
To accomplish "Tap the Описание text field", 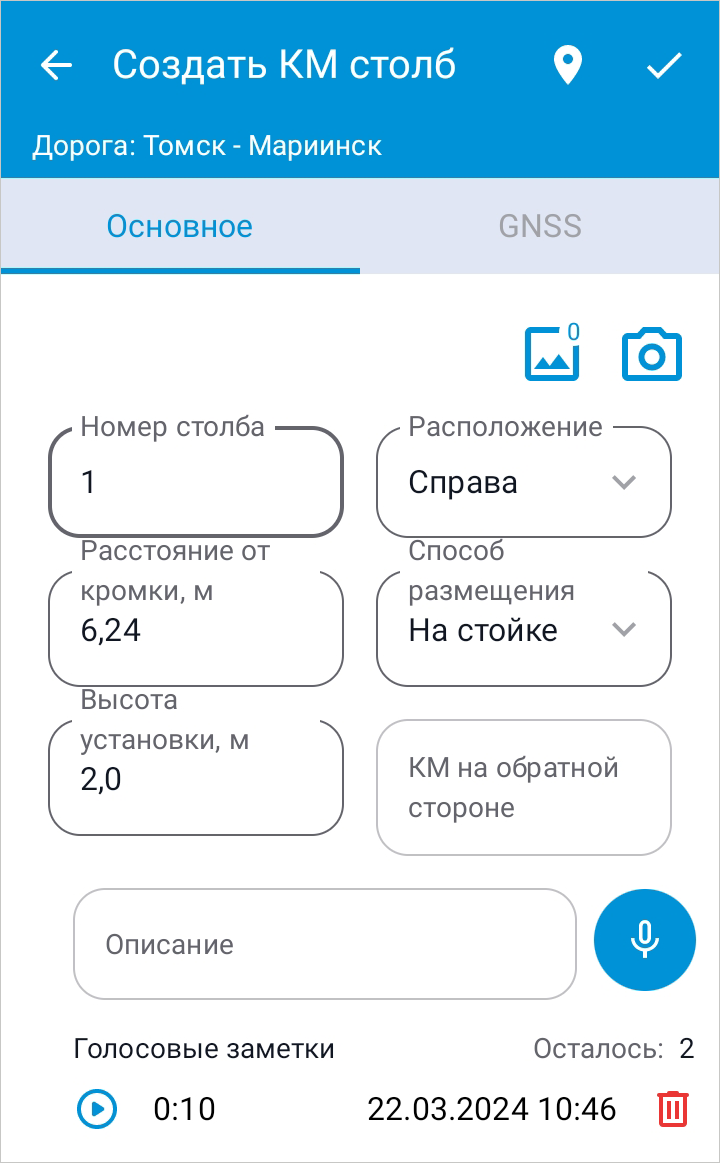I will tap(325, 944).
